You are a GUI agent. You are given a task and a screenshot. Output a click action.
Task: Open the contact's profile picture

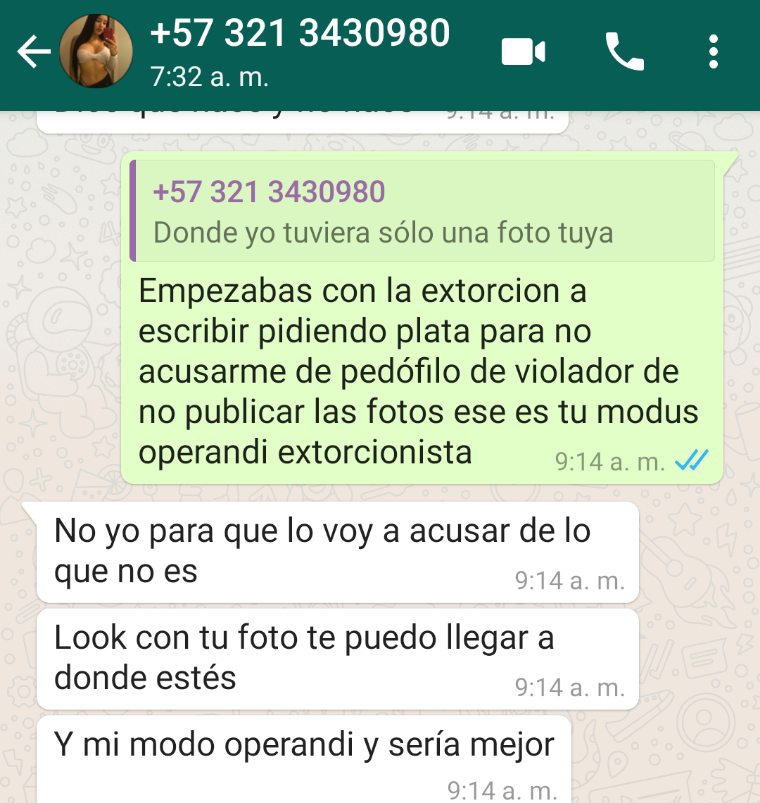97,52
